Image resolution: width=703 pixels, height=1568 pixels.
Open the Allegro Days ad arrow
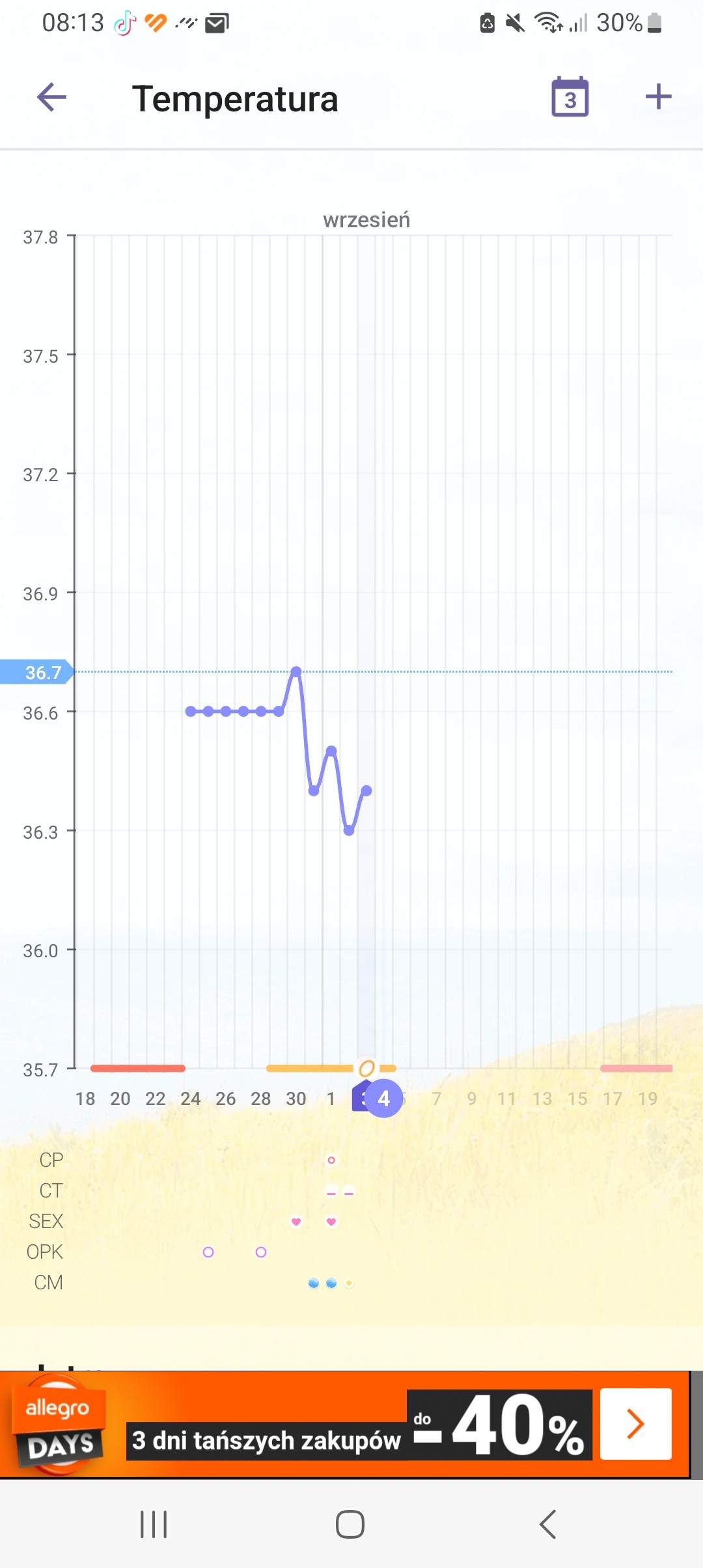pyautogui.click(x=635, y=1424)
